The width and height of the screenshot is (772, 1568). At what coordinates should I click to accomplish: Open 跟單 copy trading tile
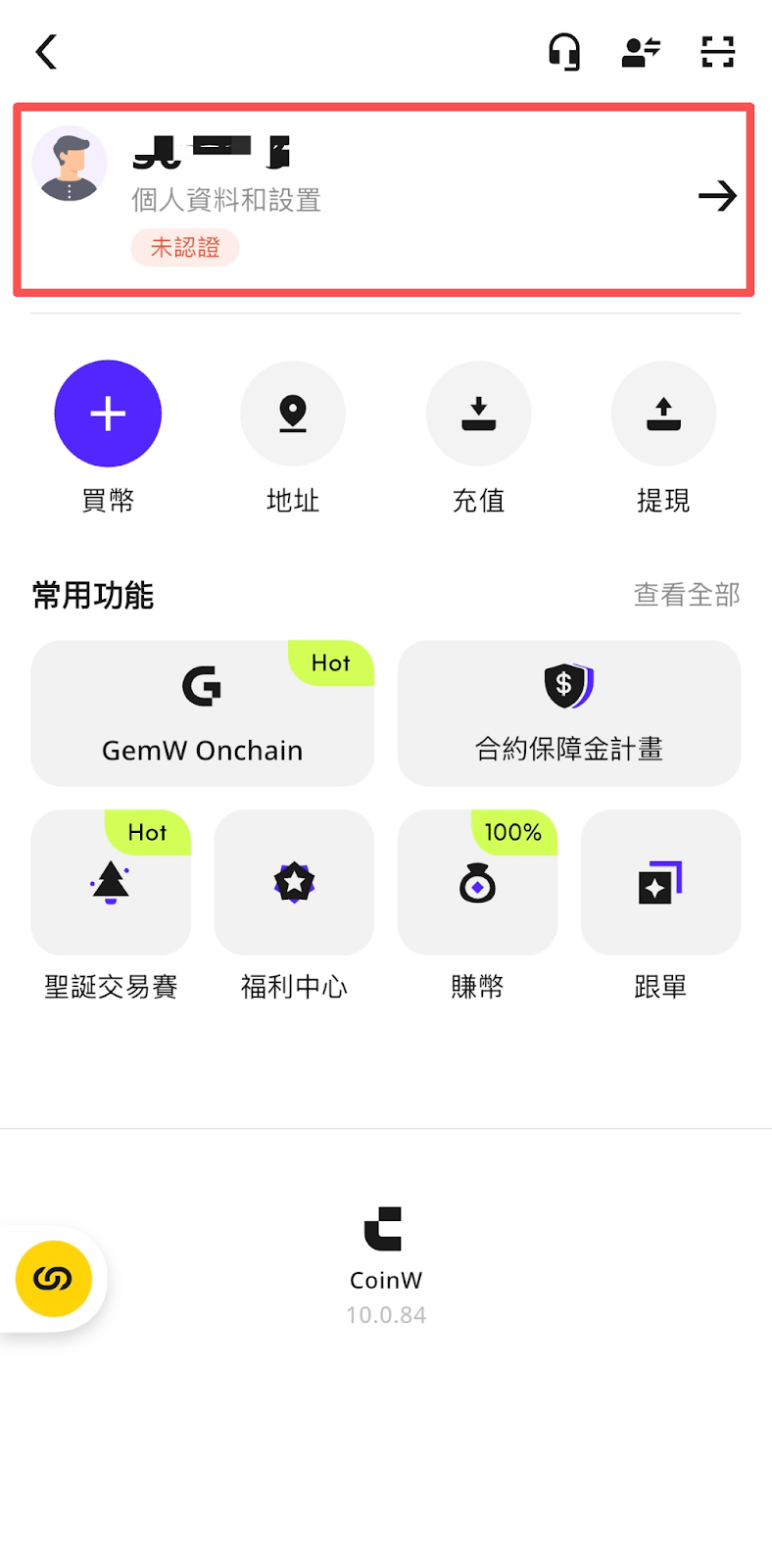[660, 882]
